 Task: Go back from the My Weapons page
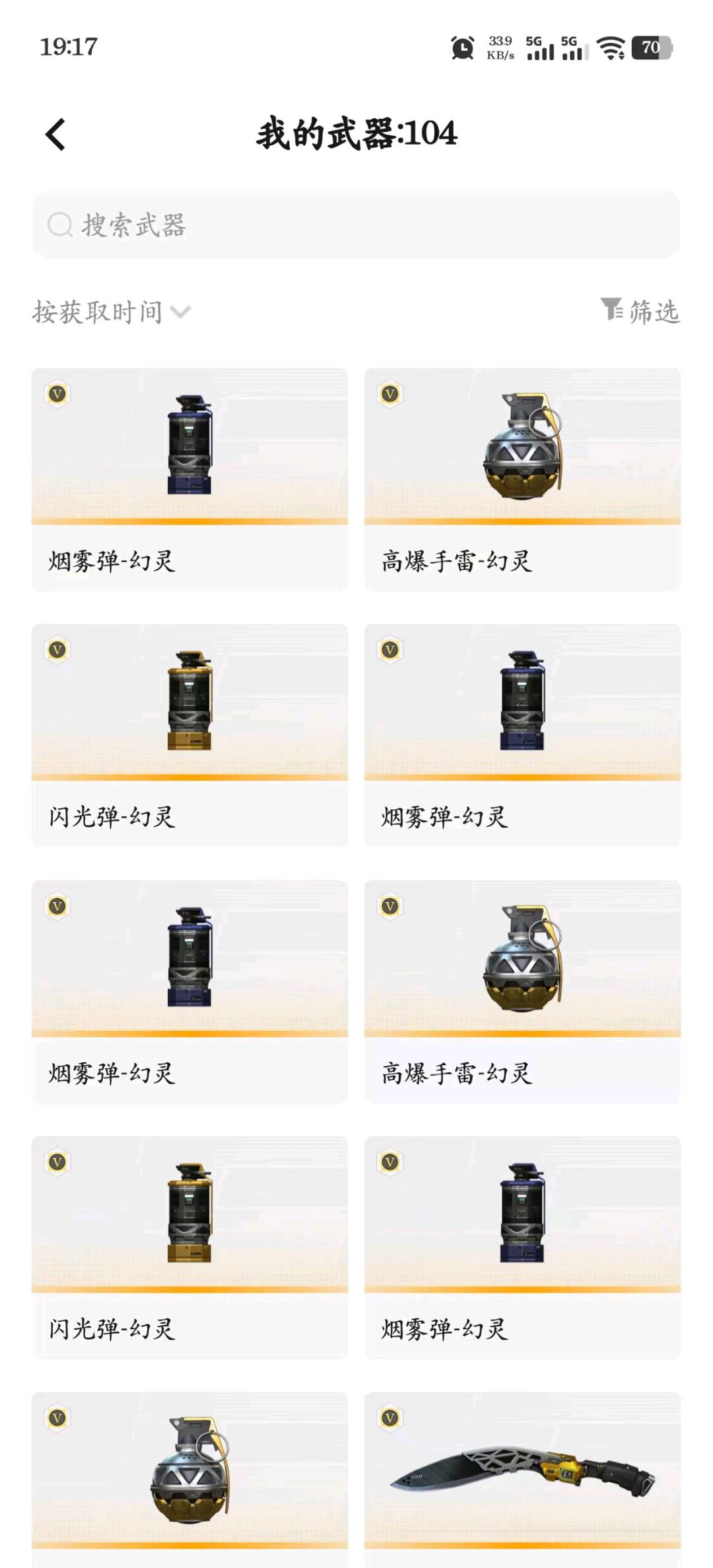(x=55, y=135)
